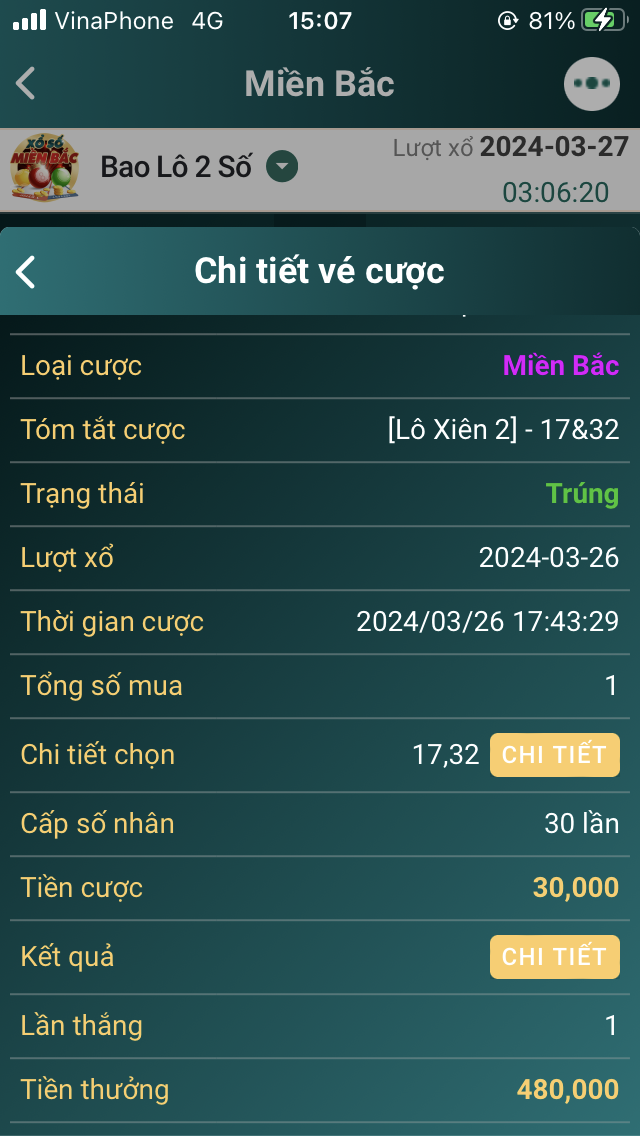The width and height of the screenshot is (640, 1136).
Task: View CHI TIẾT for Chi tiết chọn
Action: (x=554, y=755)
